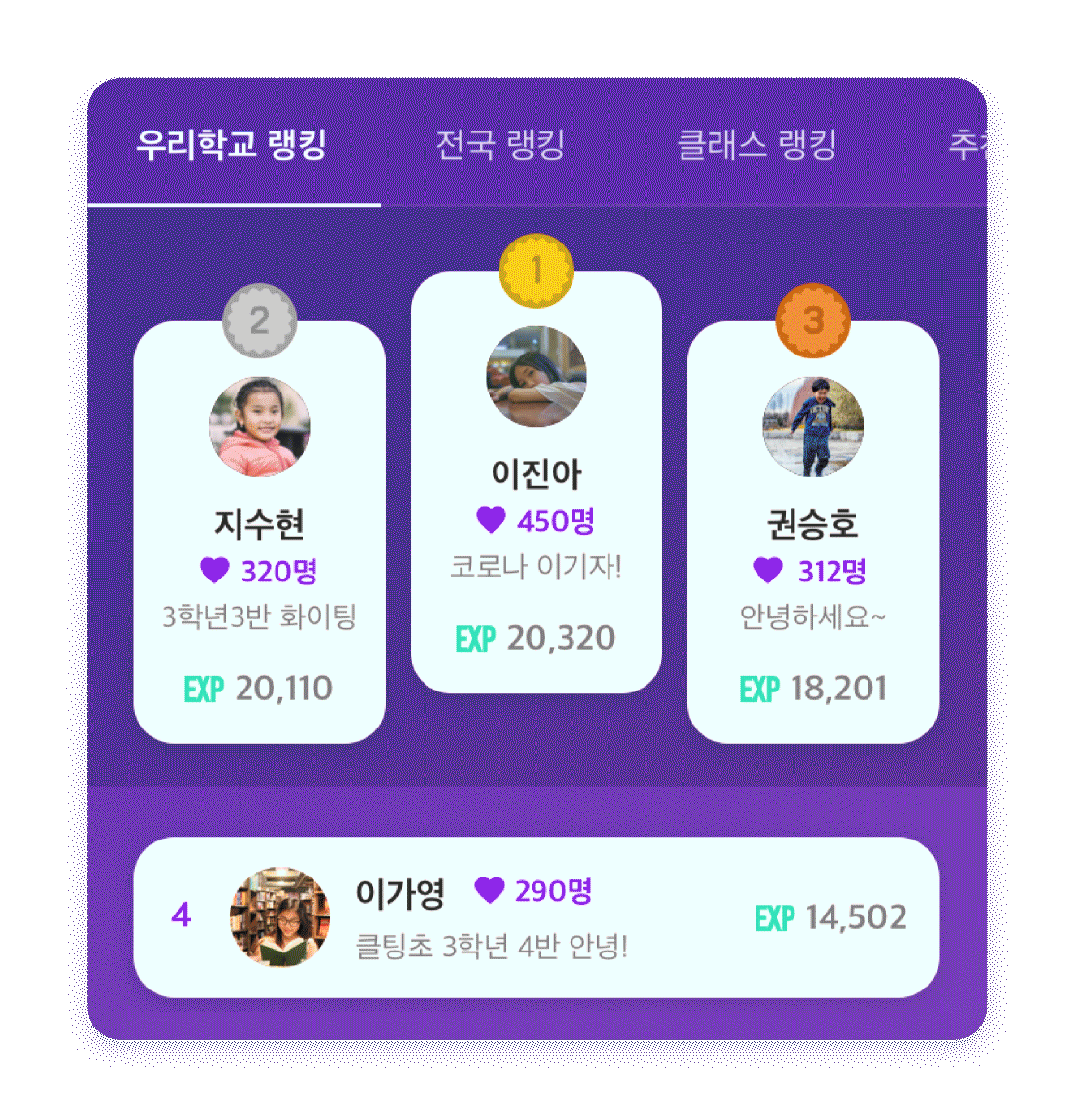Switch to the 전국 랭킹 tab
Viewport: 1071px width, 1120px height.
[500, 145]
